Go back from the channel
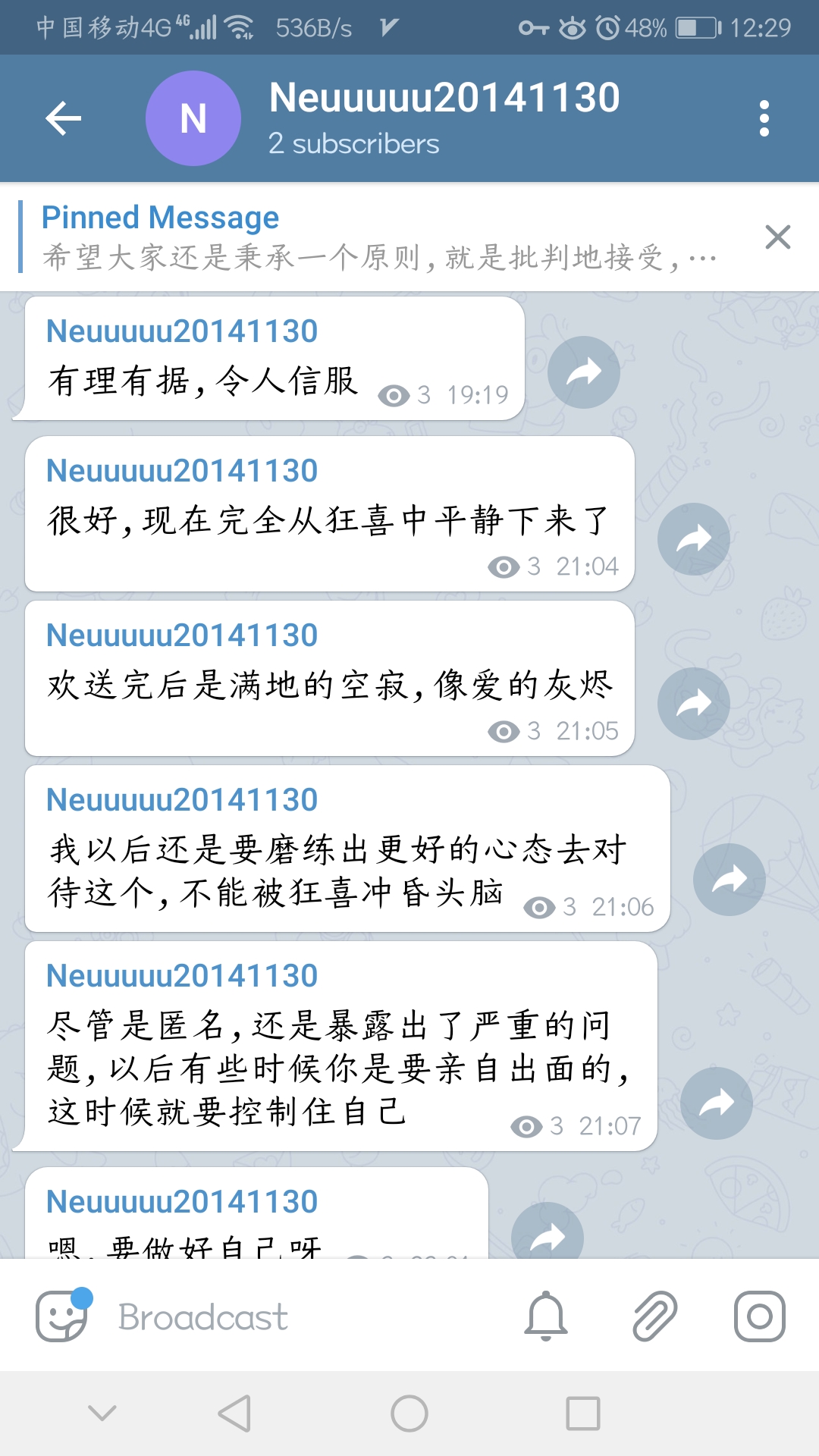This screenshot has height=1456, width=819. click(64, 118)
